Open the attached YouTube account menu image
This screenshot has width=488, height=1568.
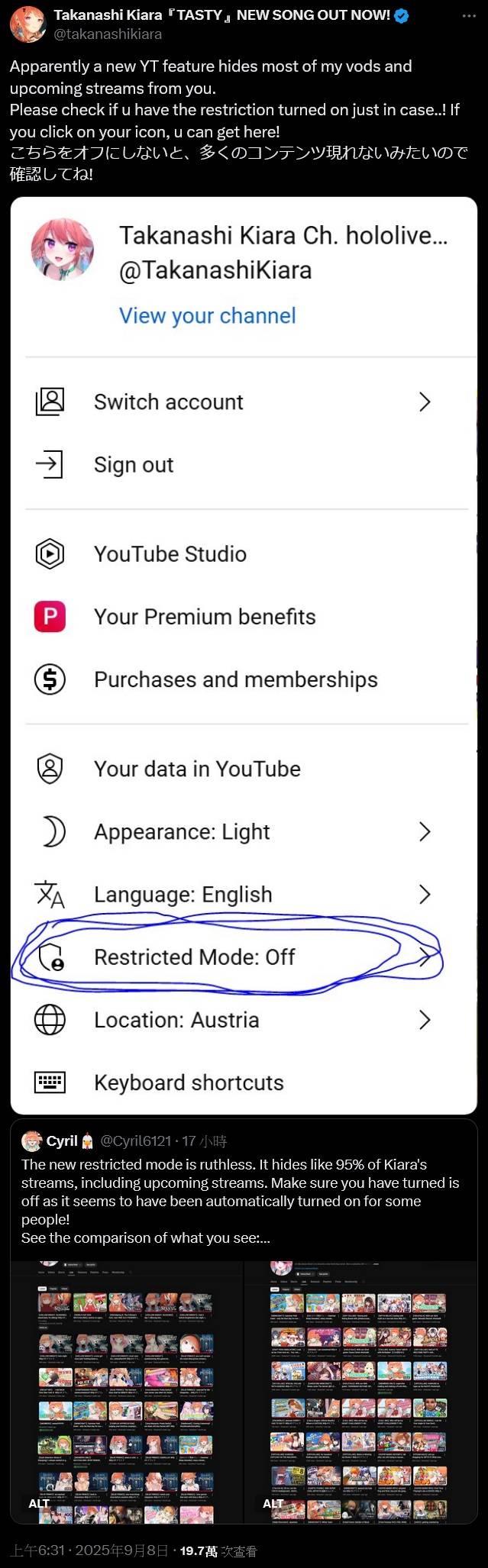click(x=244, y=655)
